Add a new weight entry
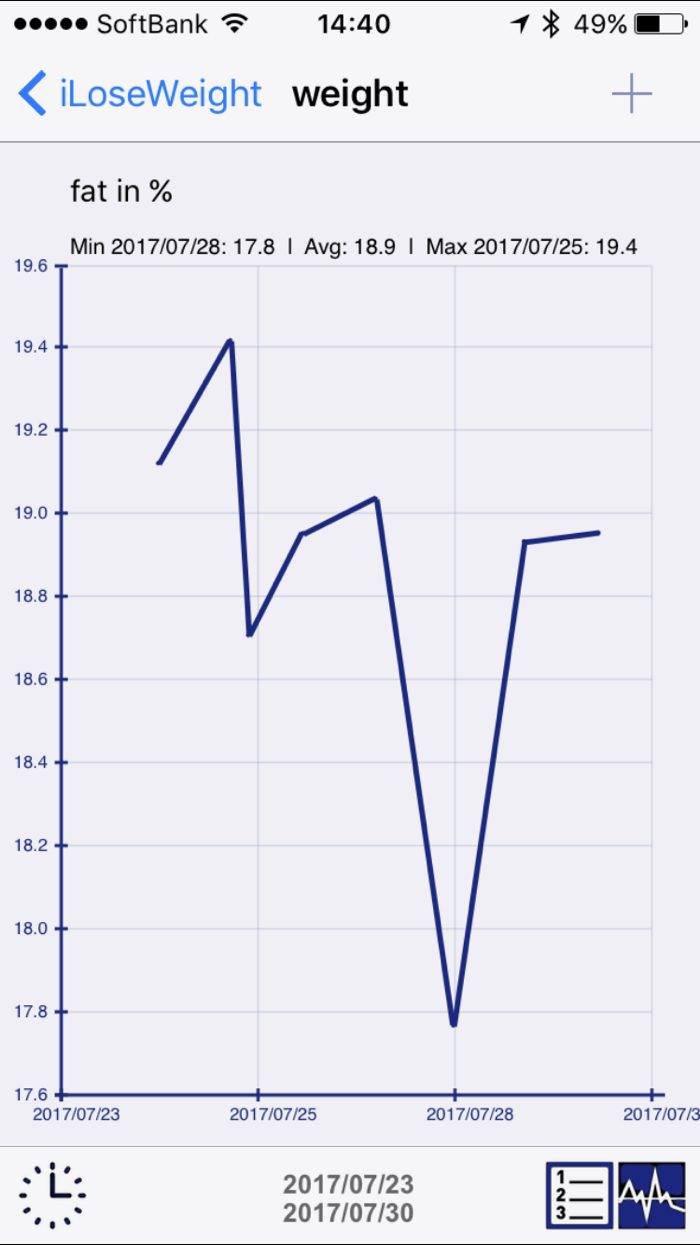This screenshot has height=1245, width=700. pyautogui.click(x=631, y=95)
